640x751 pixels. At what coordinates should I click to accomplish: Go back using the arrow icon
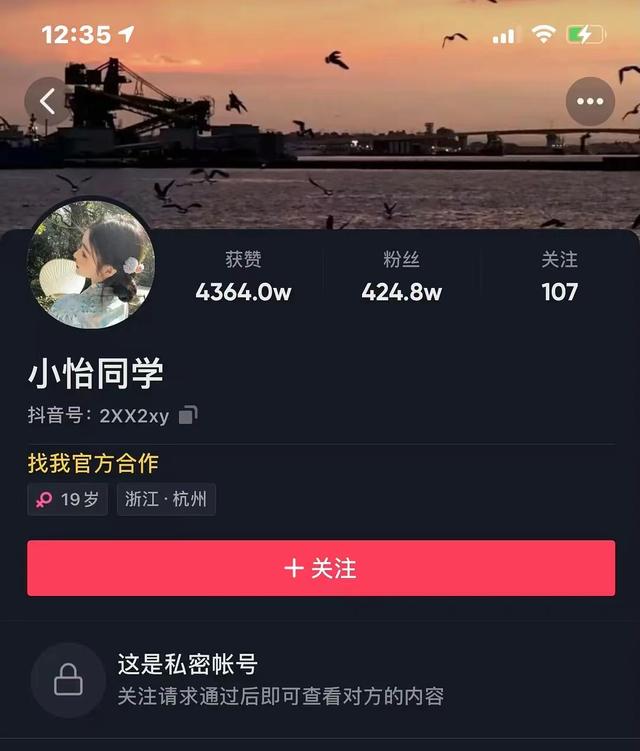[x=47, y=101]
